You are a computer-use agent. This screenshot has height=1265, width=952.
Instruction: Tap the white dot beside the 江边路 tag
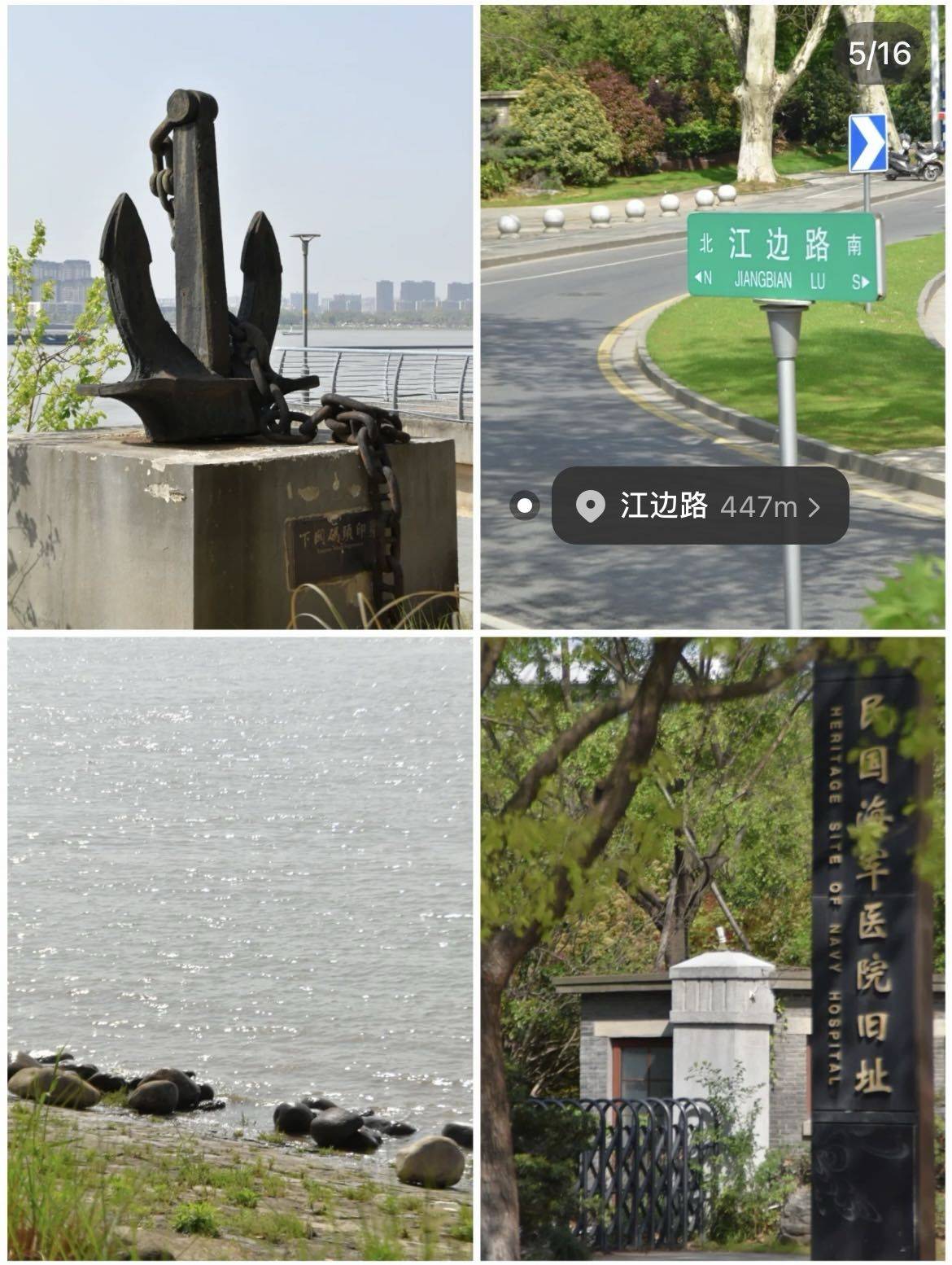tap(525, 506)
